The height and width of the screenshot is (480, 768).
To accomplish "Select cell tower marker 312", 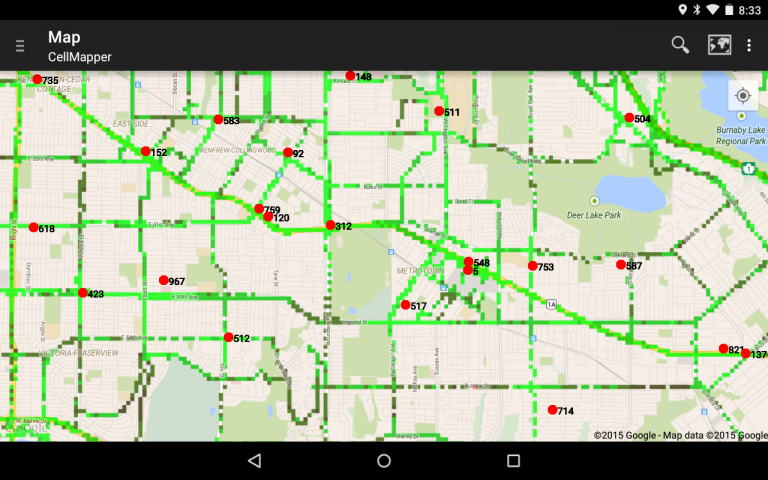I will 331,225.
